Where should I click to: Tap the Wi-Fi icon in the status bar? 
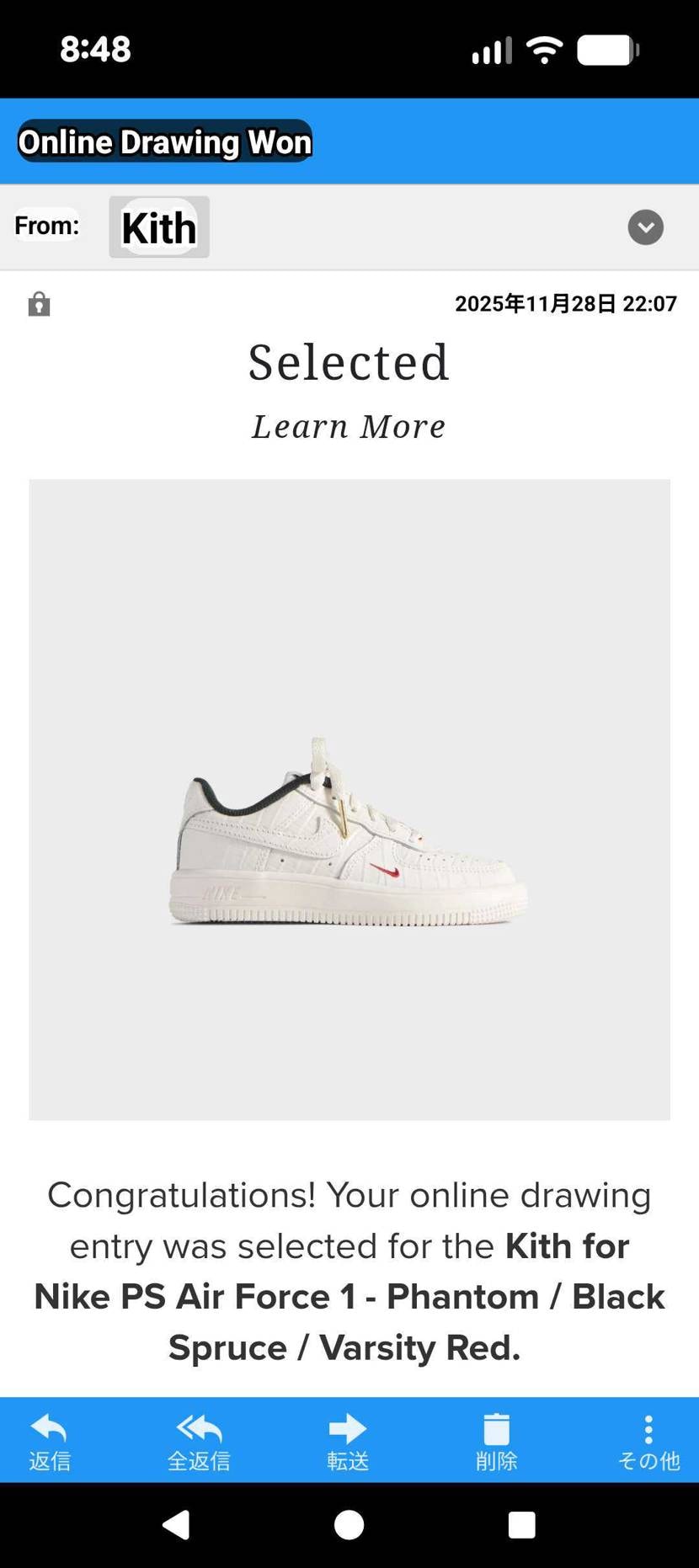(544, 49)
